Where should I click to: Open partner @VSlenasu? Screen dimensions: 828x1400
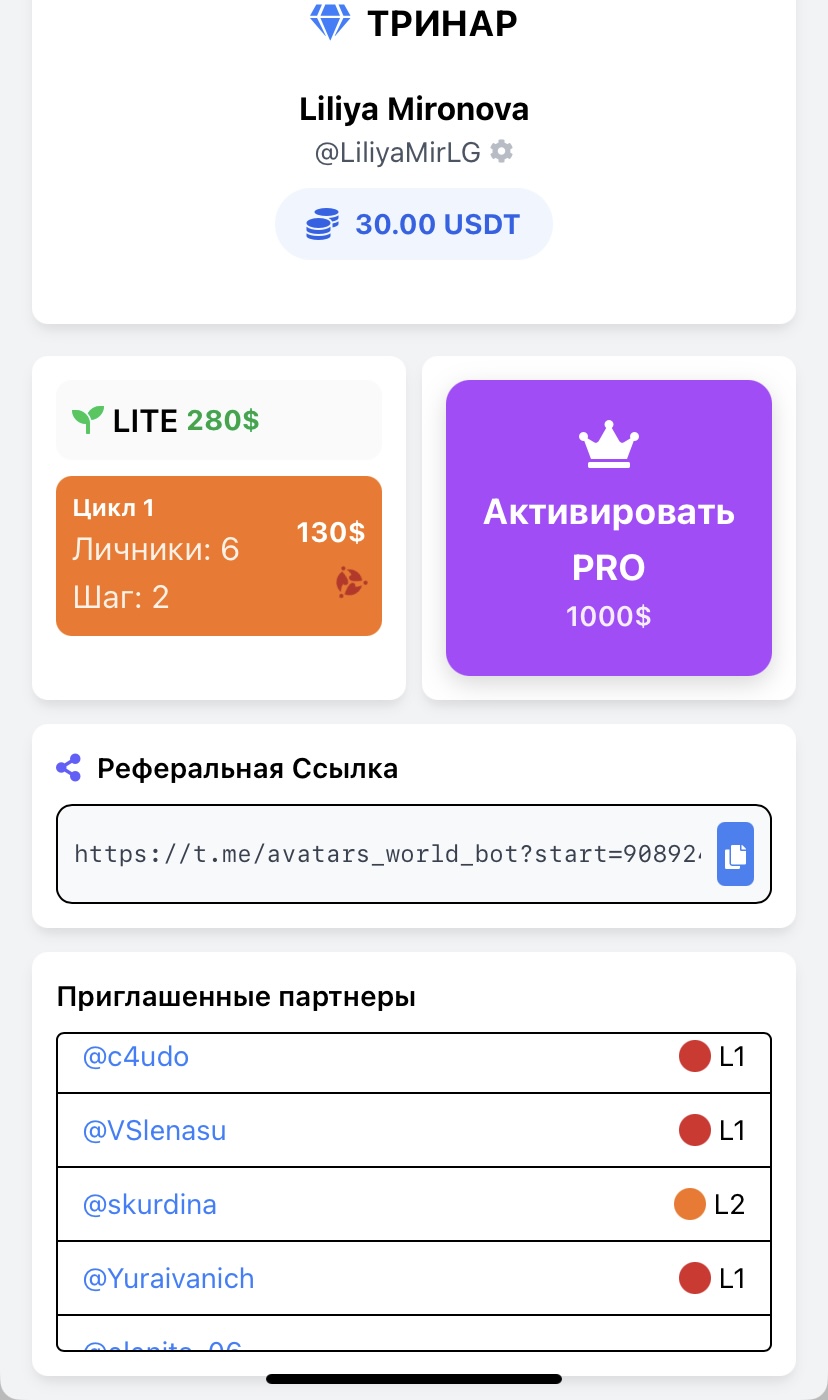[x=155, y=1130]
